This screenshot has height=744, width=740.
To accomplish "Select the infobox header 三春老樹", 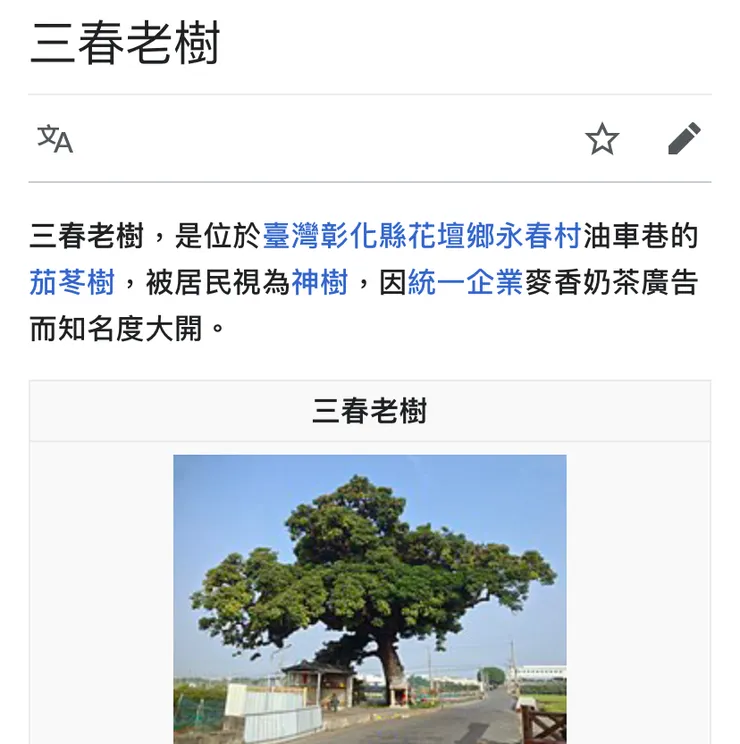I will pos(370,411).
